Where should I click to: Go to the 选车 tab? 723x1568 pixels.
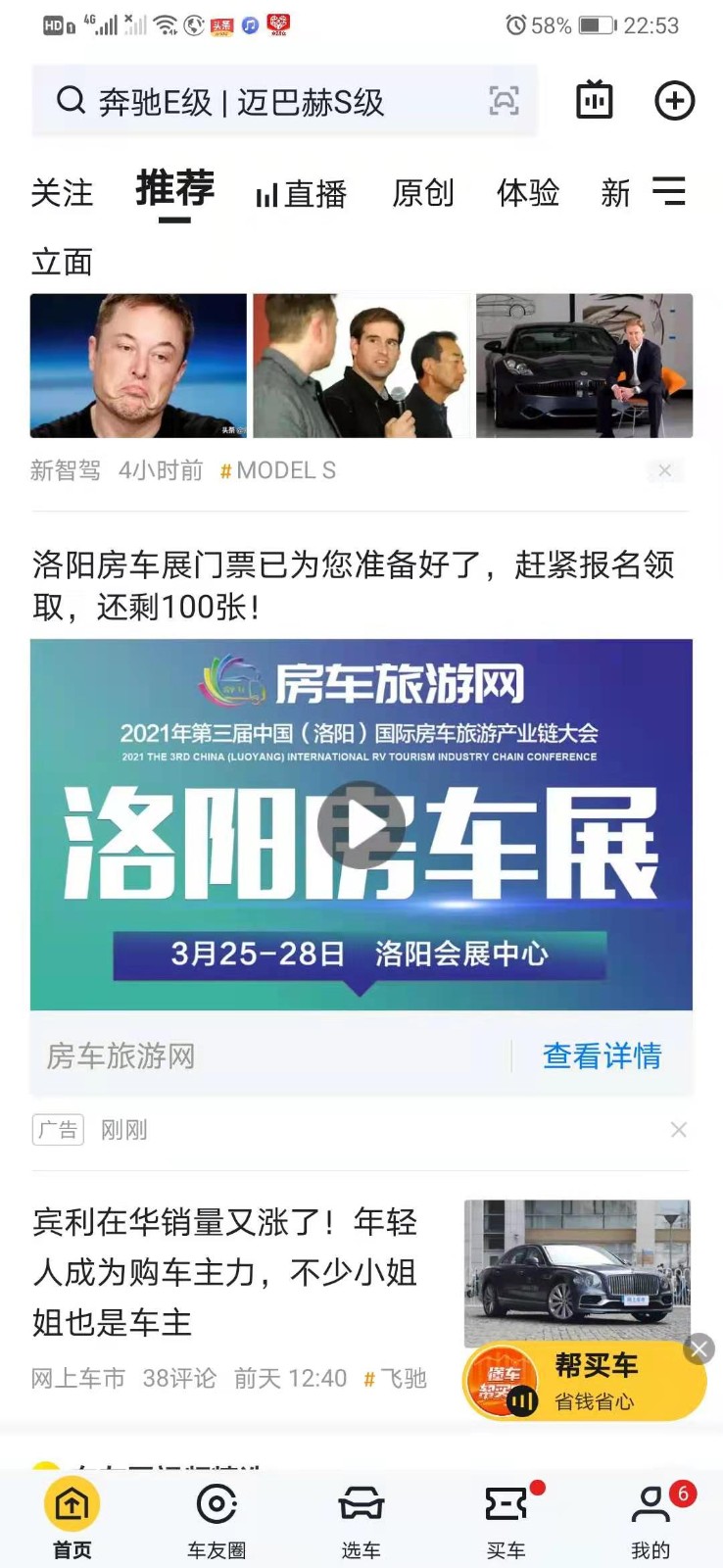[x=361, y=1520]
